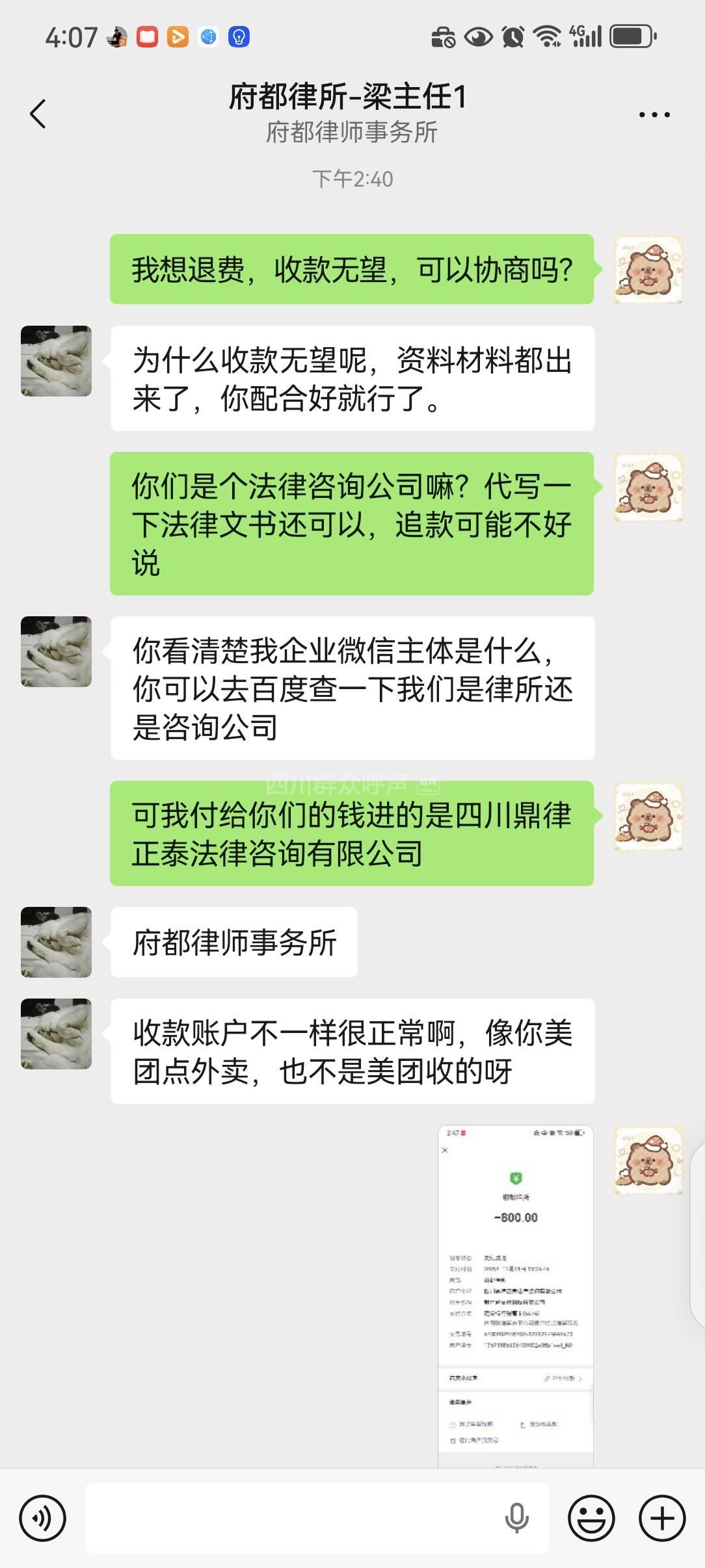Image resolution: width=705 pixels, height=1568 pixels.
Task: Open the plus attachments panel
Action: click(x=662, y=1519)
